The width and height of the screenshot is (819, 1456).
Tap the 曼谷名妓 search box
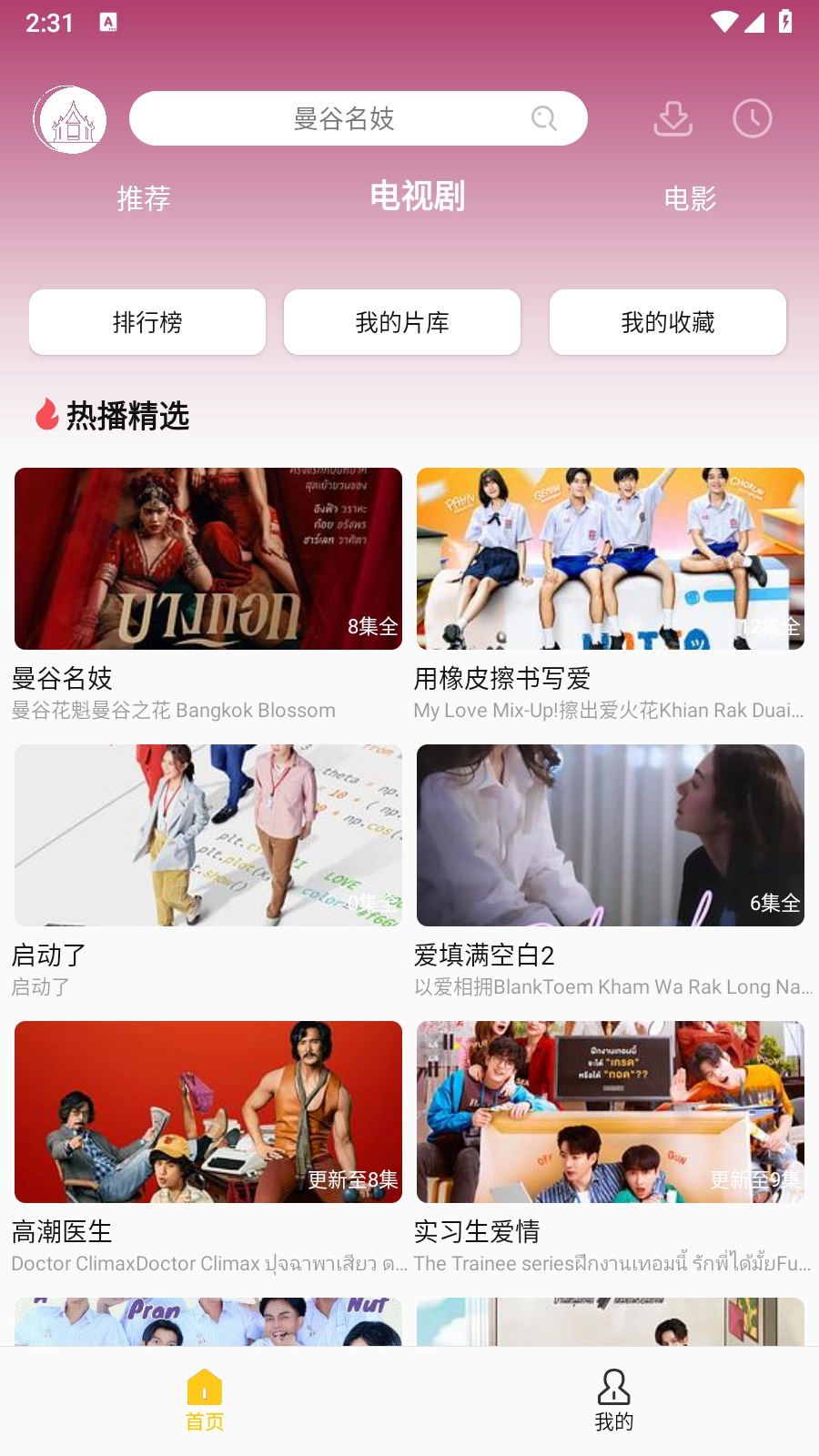346,118
